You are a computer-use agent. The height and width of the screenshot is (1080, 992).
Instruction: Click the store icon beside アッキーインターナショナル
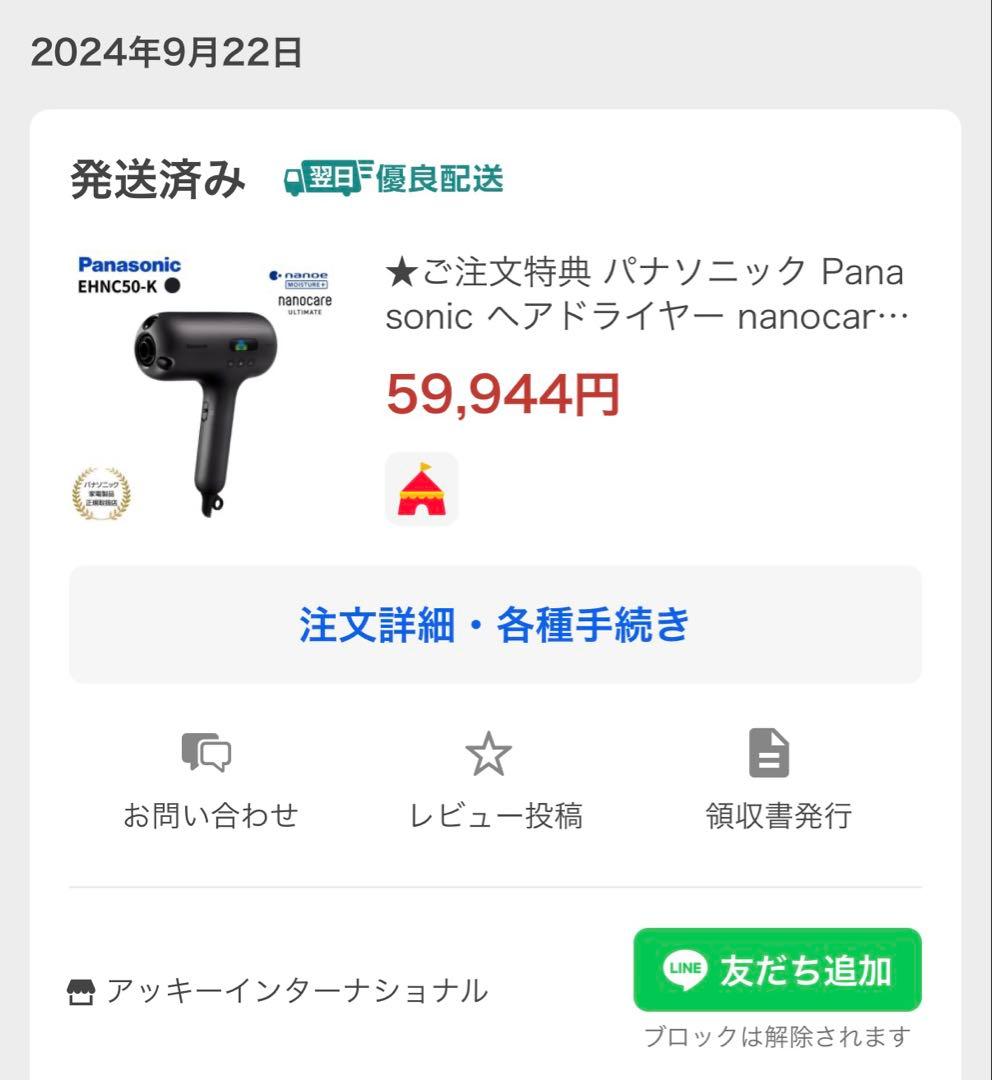point(84,993)
